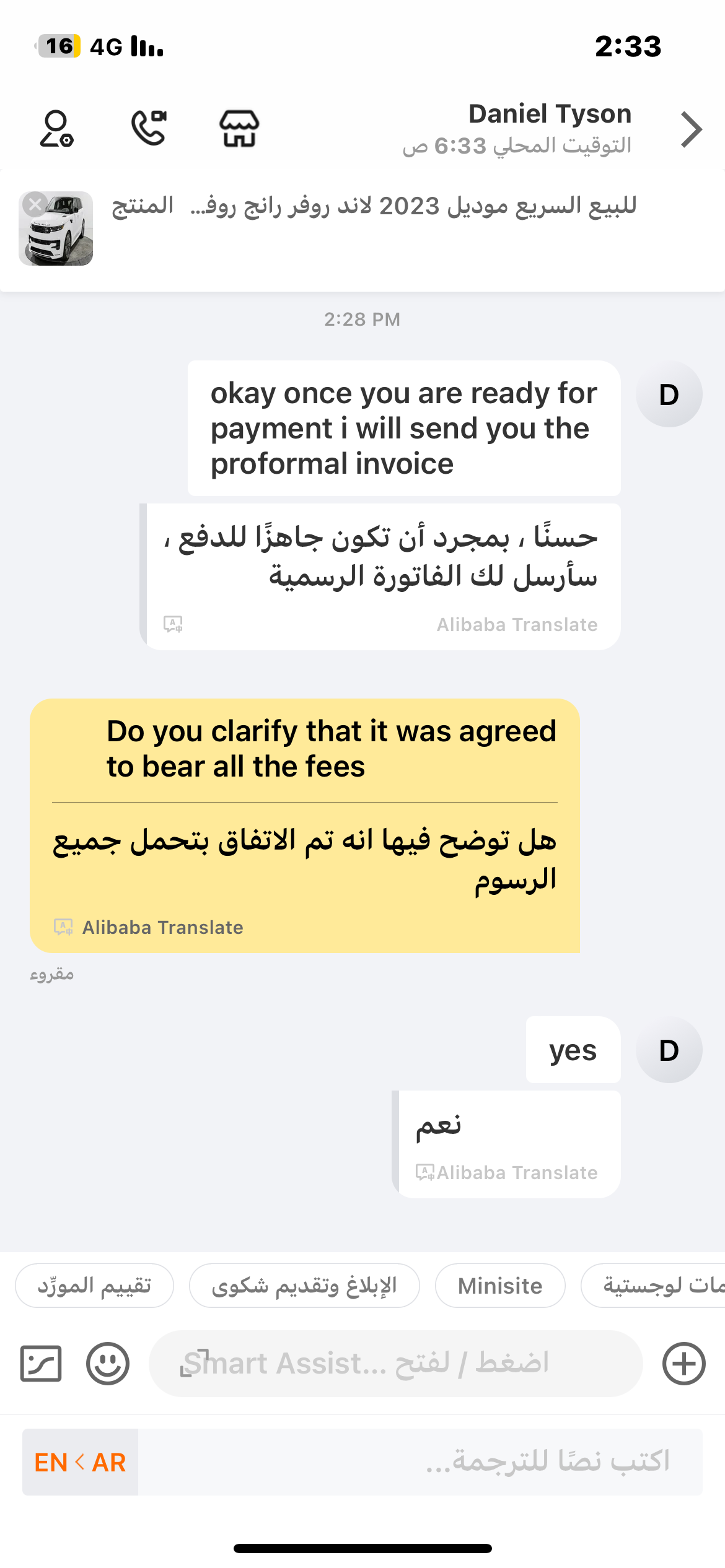Select the الإبلاغ وتقديم شكوى chip
The height and width of the screenshot is (1568, 725).
tap(304, 1286)
